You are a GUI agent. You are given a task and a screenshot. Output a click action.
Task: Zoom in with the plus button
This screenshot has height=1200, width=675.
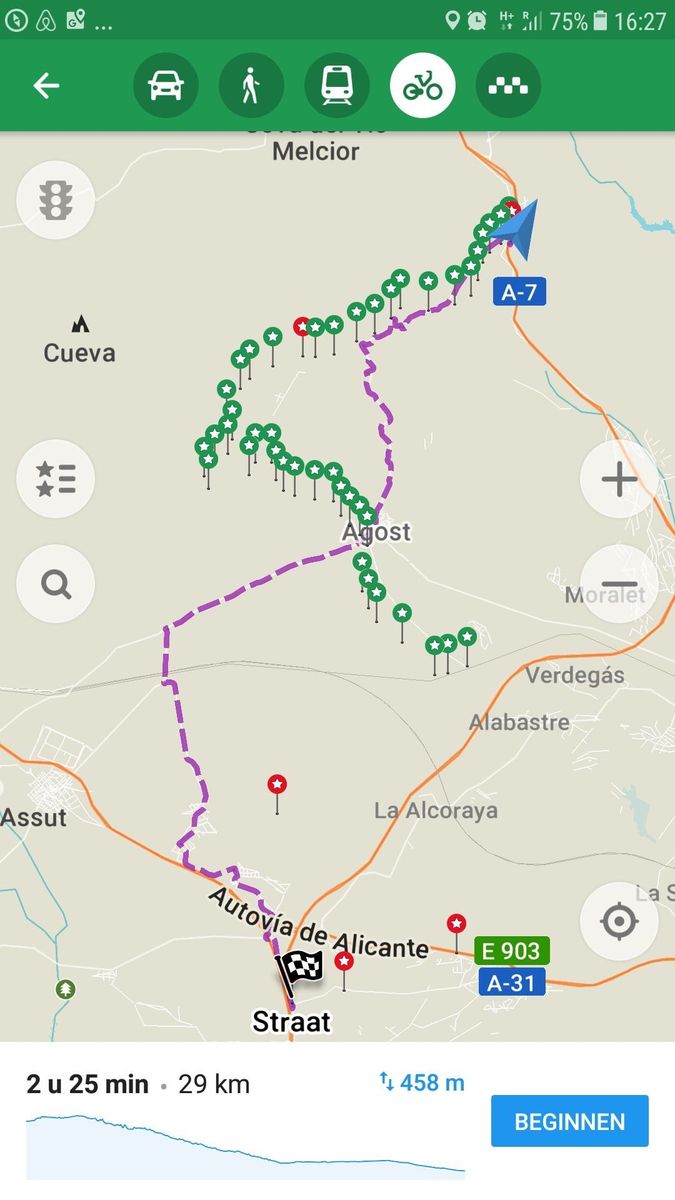pyautogui.click(x=619, y=480)
